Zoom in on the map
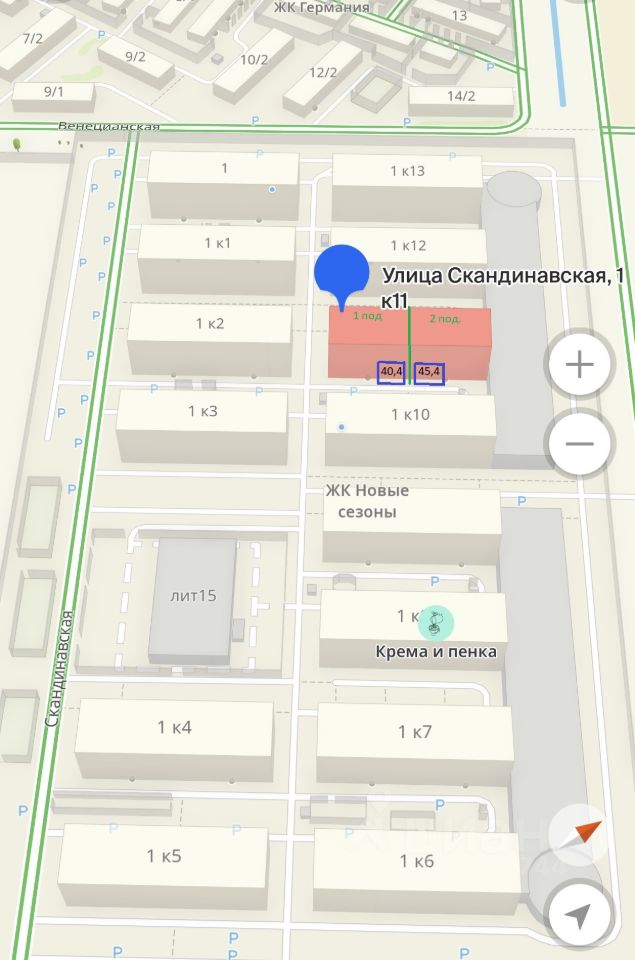The width and height of the screenshot is (635, 960). [580, 365]
